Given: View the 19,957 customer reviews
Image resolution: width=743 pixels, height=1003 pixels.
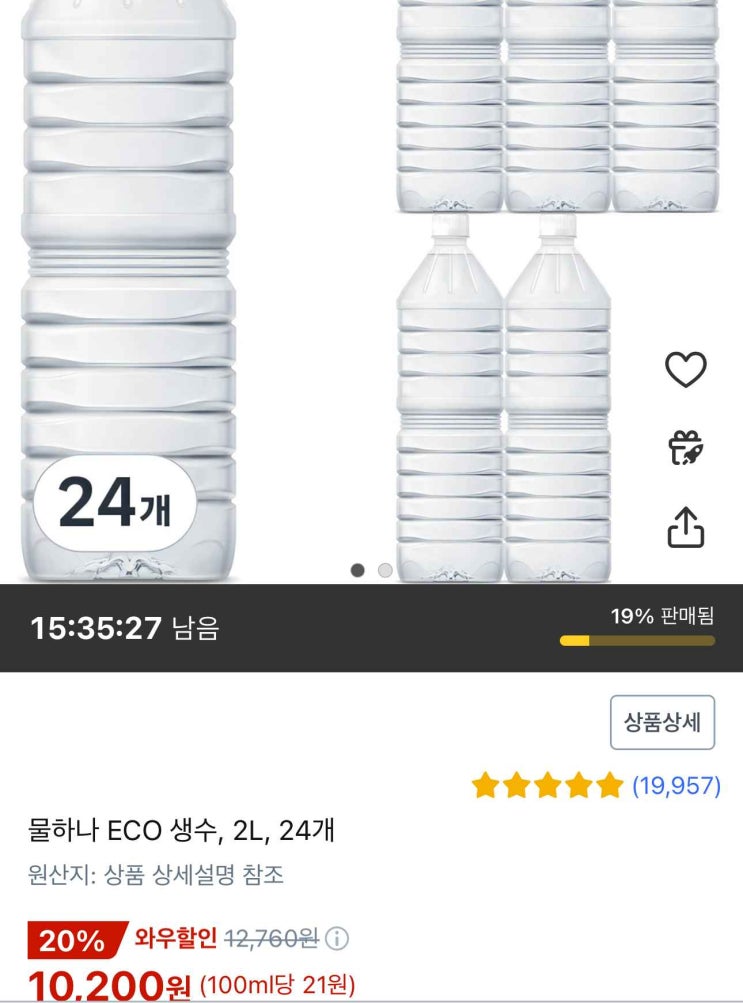Looking at the screenshot, I should click(675, 786).
